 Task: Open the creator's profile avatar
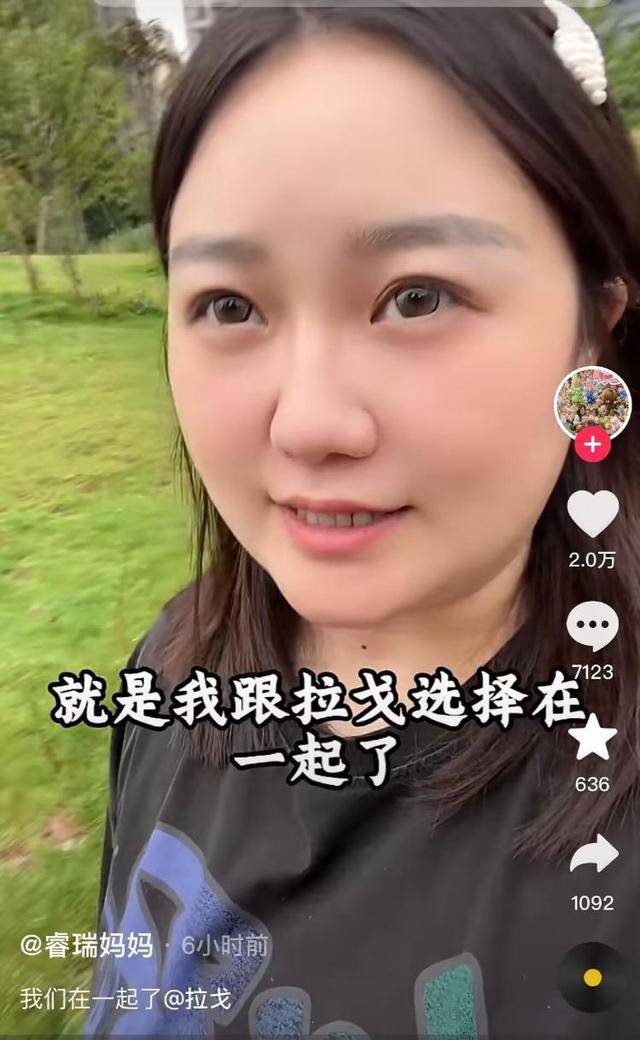[592, 401]
